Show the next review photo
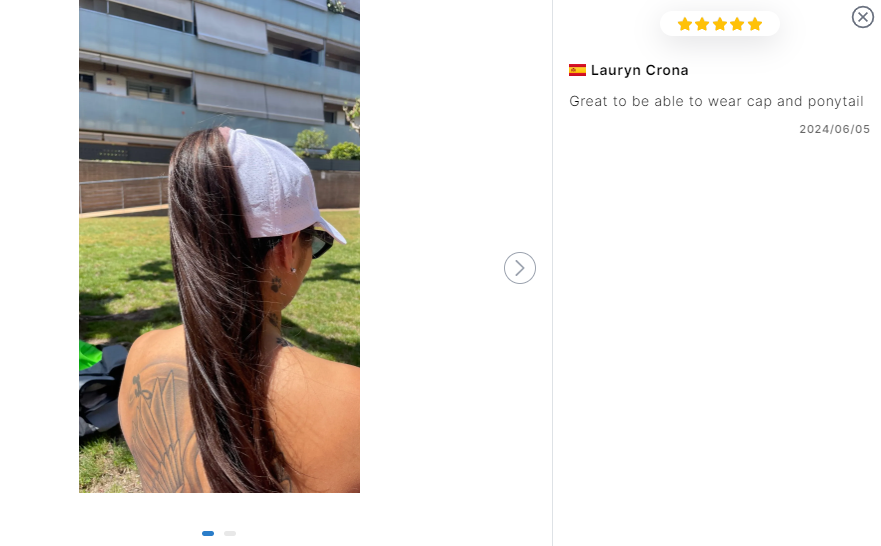 point(520,268)
